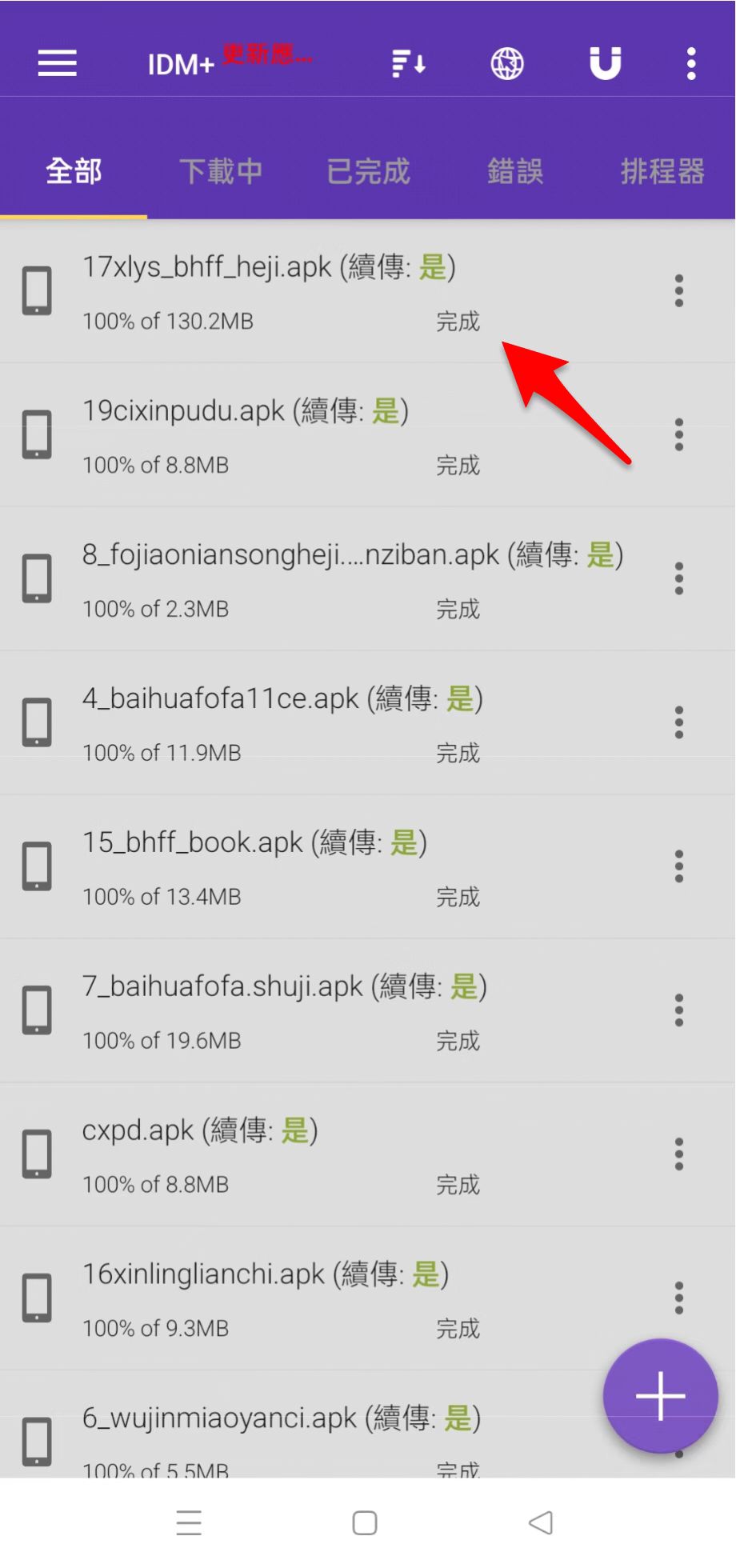The height and width of the screenshot is (1568, 736).
Task: Open the sort downloads icon
Action: [x=409, y=63]
